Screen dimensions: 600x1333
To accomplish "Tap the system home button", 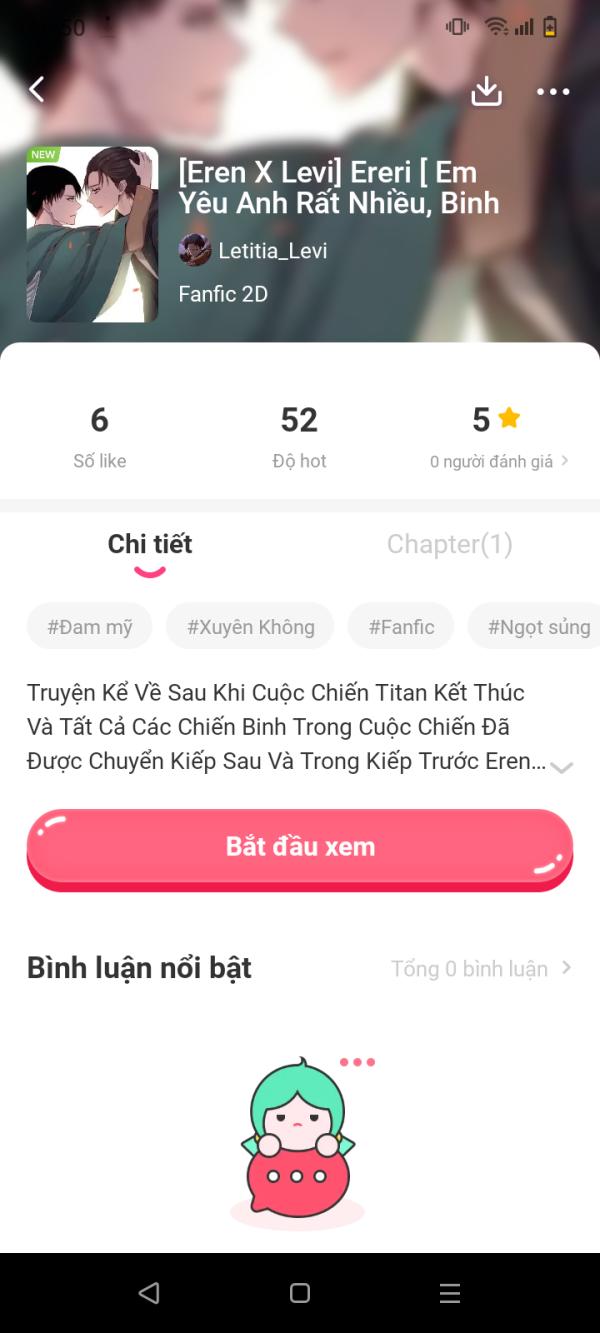I will (x=300, y=1293).
